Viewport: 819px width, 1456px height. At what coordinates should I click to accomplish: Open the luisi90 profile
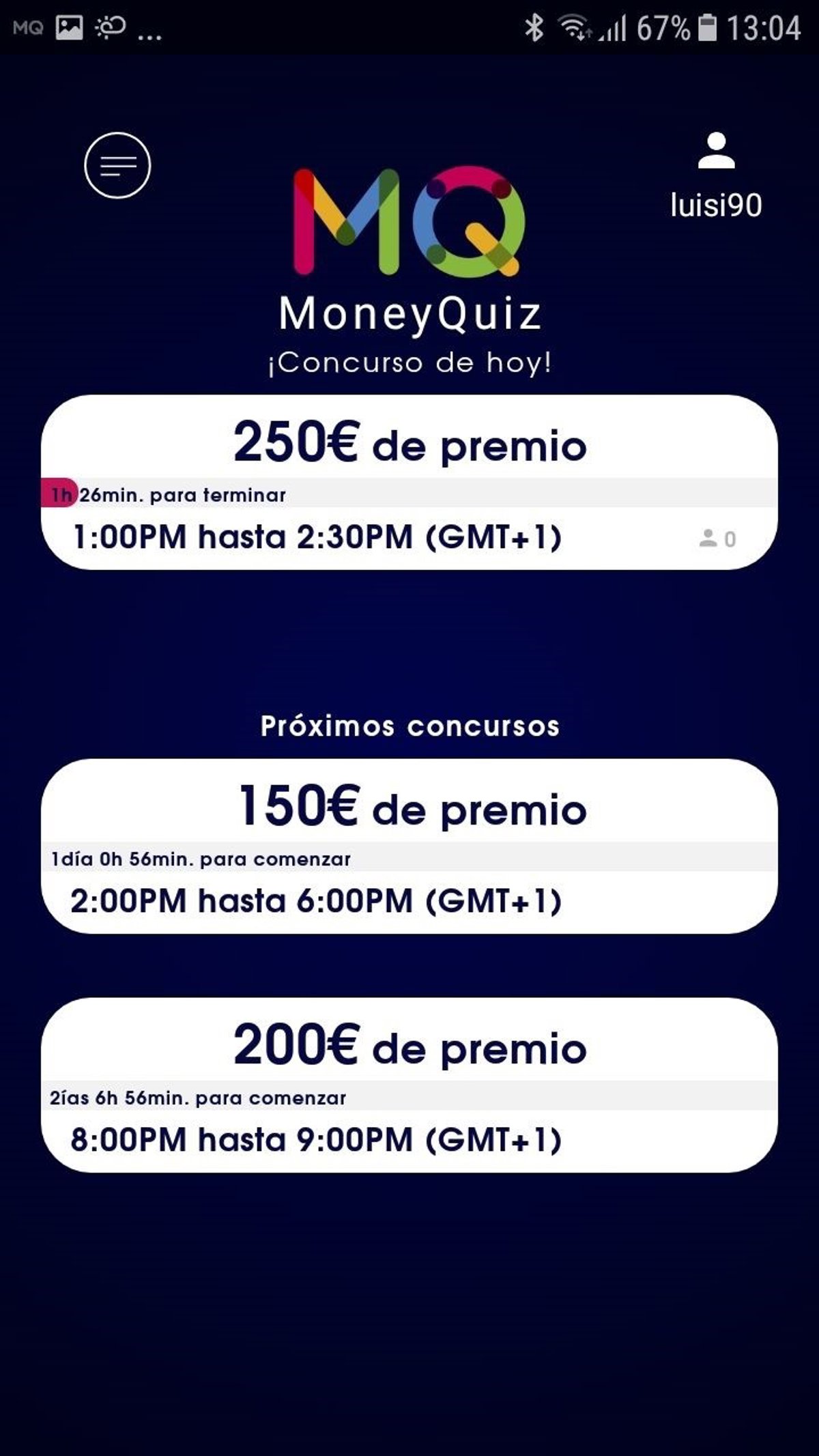click(x=716, y=175)
